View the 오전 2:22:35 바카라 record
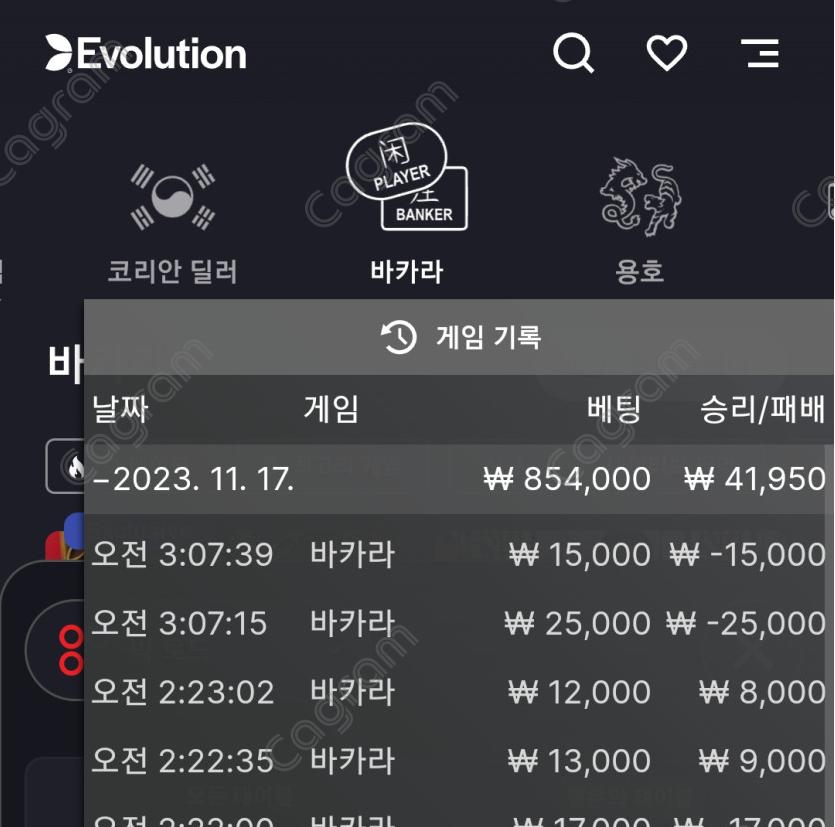 pos(458,761)
